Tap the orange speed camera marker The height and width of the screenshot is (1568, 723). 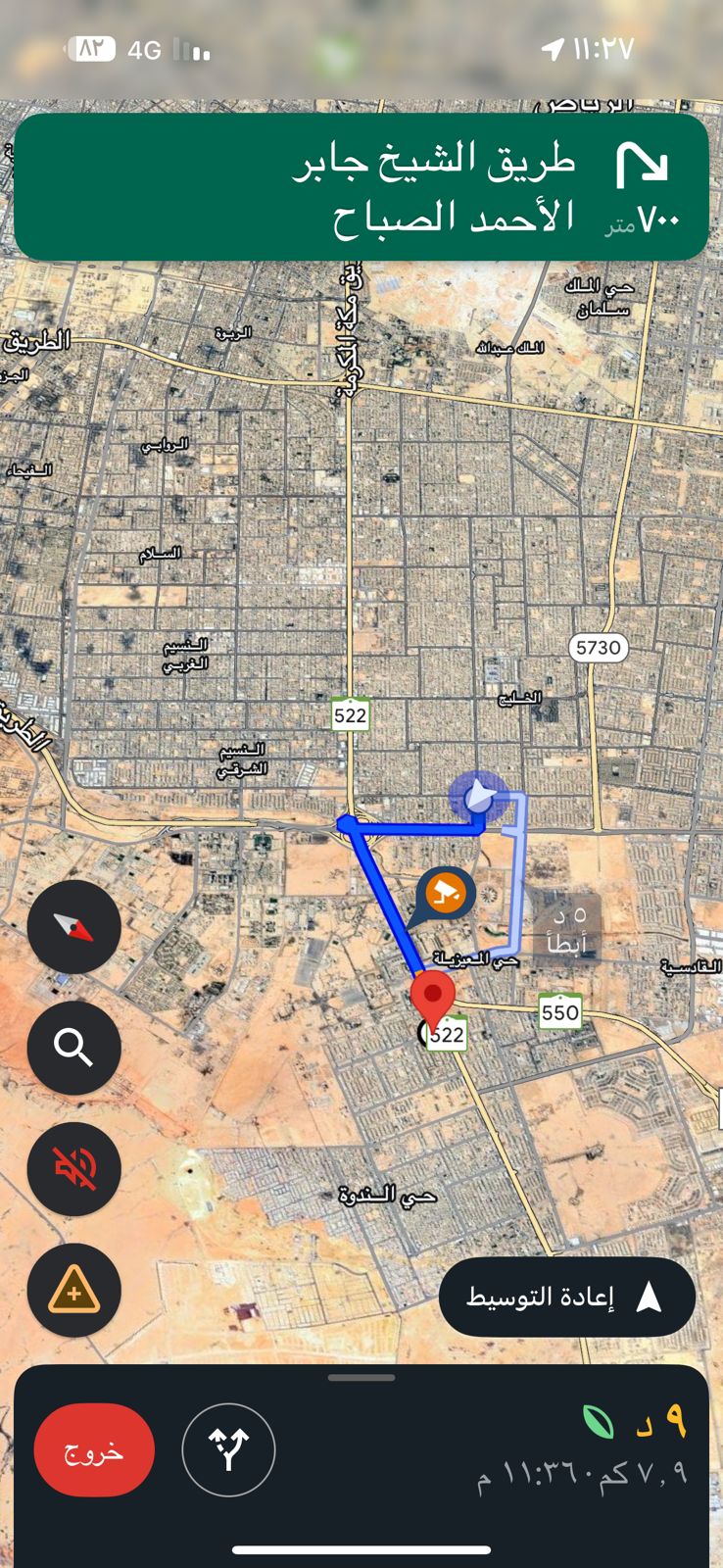coord(445,896)
